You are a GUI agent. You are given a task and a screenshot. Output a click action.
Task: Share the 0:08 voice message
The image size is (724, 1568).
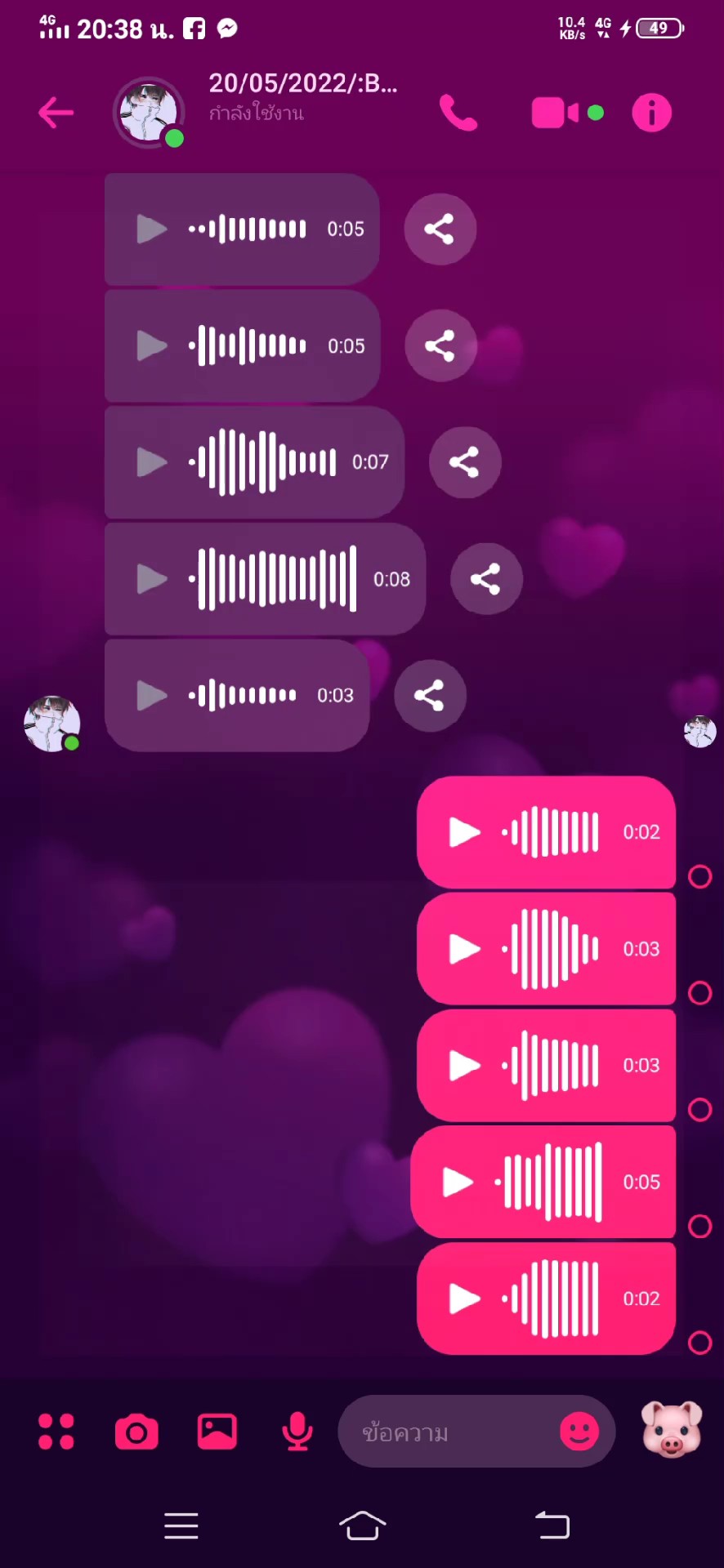pyautogui.click(x=486, y=579)
